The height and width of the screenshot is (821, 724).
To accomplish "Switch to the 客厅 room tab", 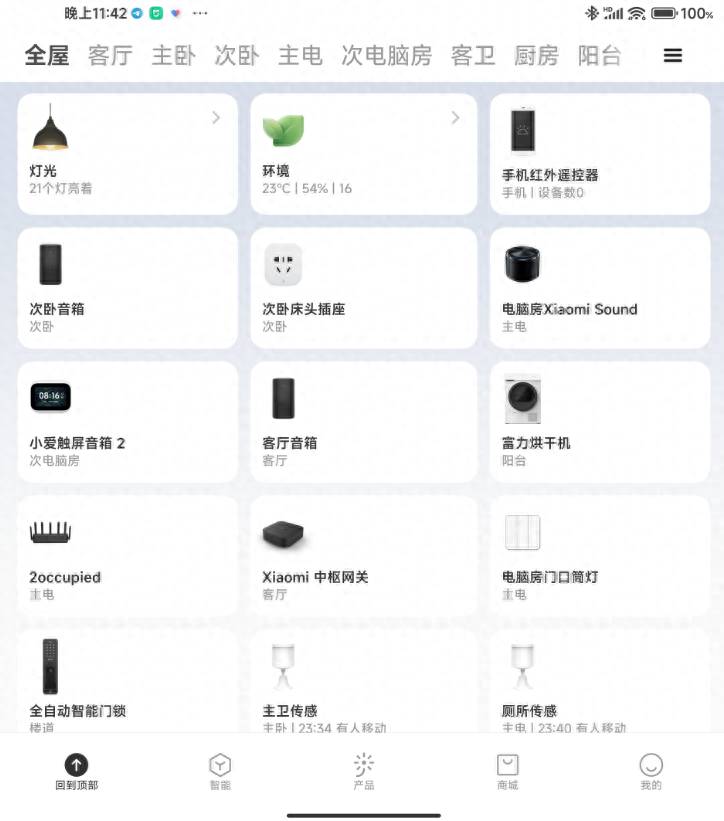I will coord(110,56).
